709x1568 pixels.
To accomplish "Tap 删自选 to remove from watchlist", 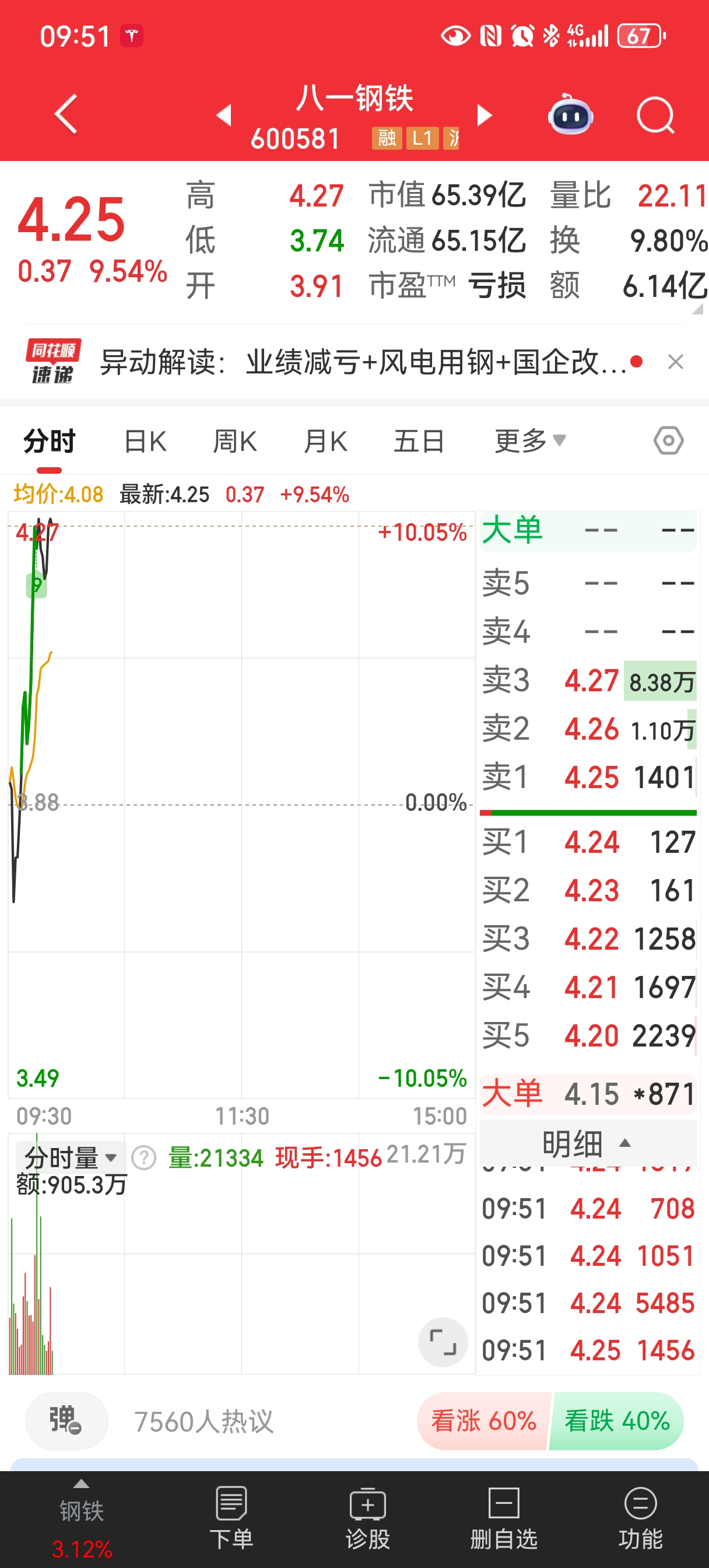I will click(503, 1517).
